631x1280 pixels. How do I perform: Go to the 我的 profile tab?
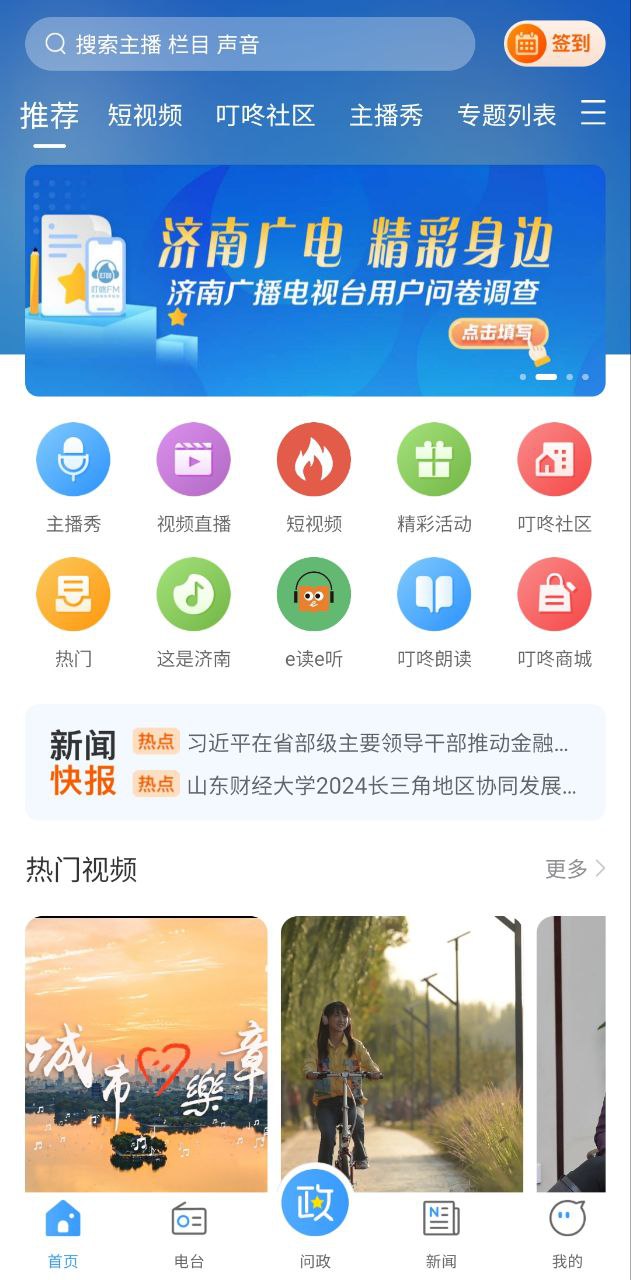pos(567,1235)
